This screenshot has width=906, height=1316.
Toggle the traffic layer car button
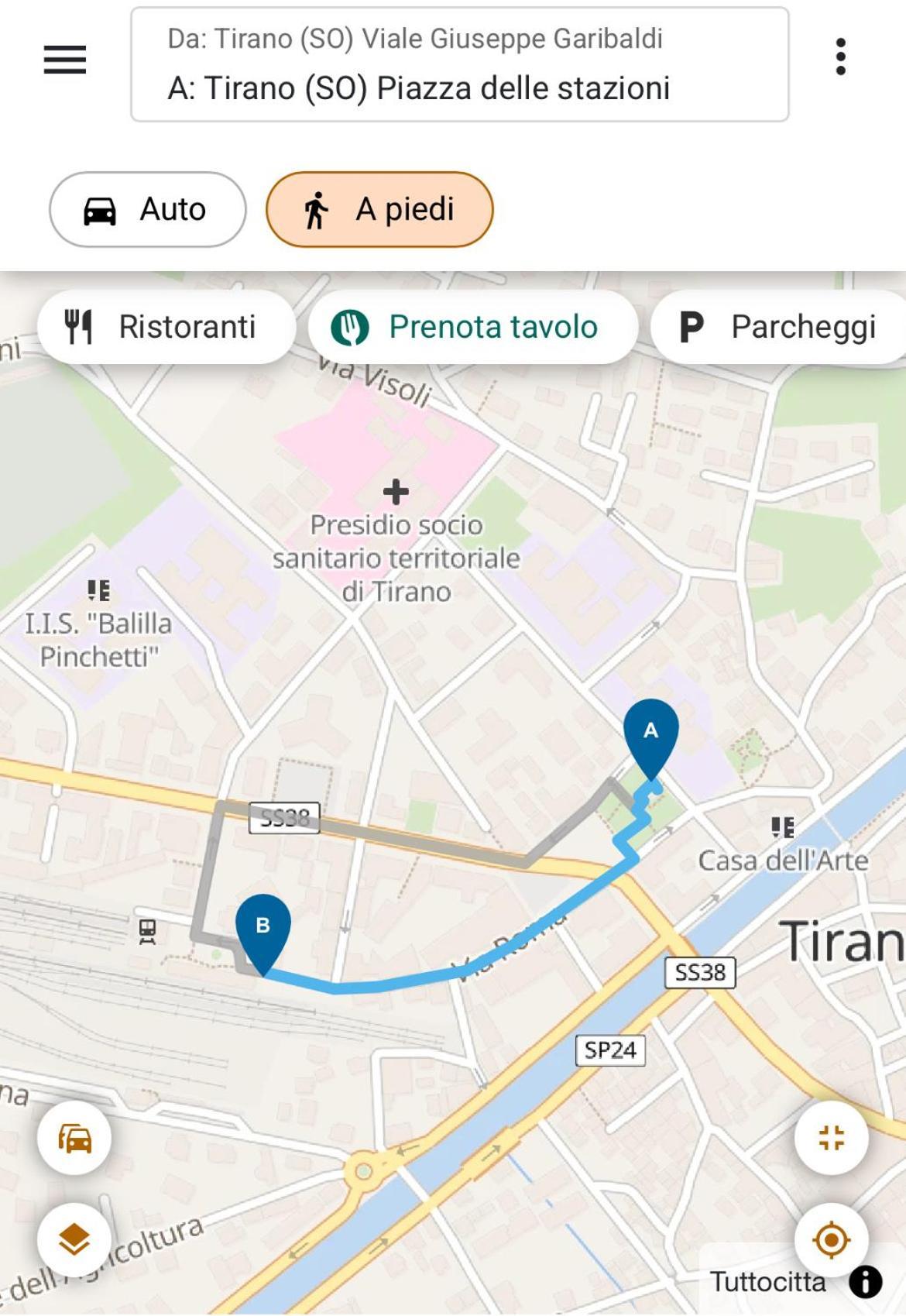(x=74, y=1138)
